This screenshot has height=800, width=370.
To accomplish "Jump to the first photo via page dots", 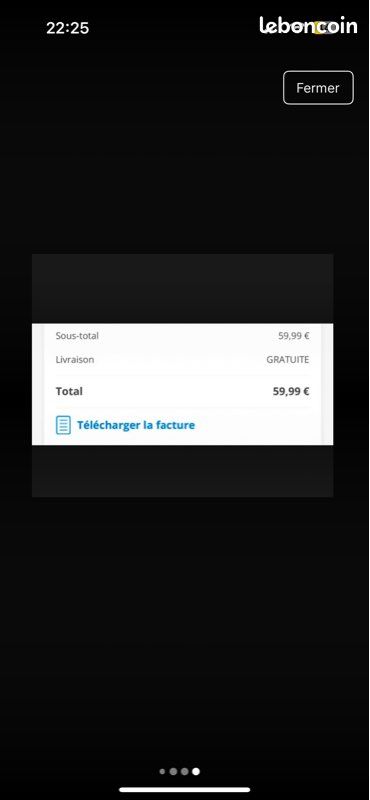I will [x=162, y=771].
